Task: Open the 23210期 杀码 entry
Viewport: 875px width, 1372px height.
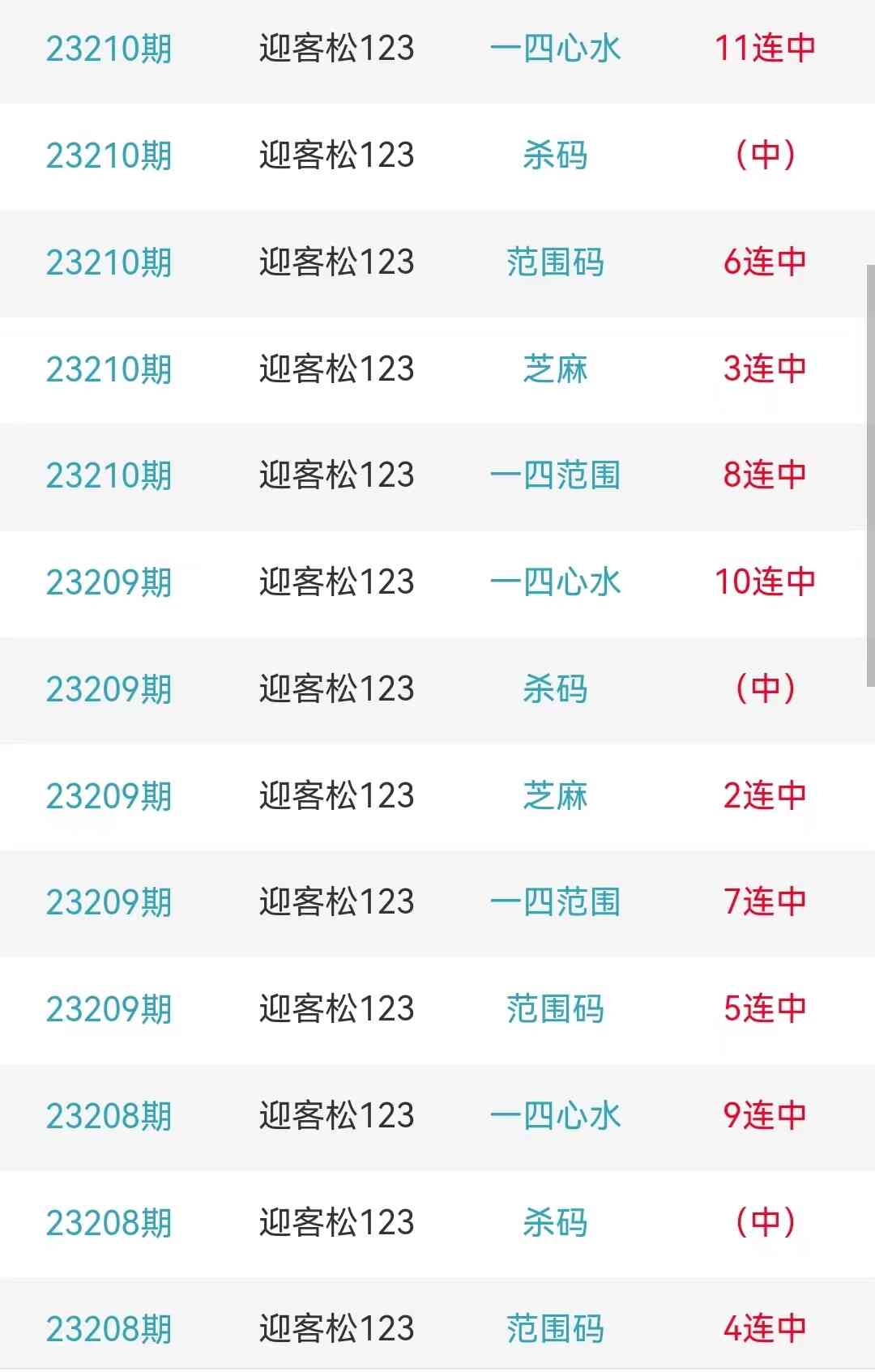Action: tap(555, 156)
